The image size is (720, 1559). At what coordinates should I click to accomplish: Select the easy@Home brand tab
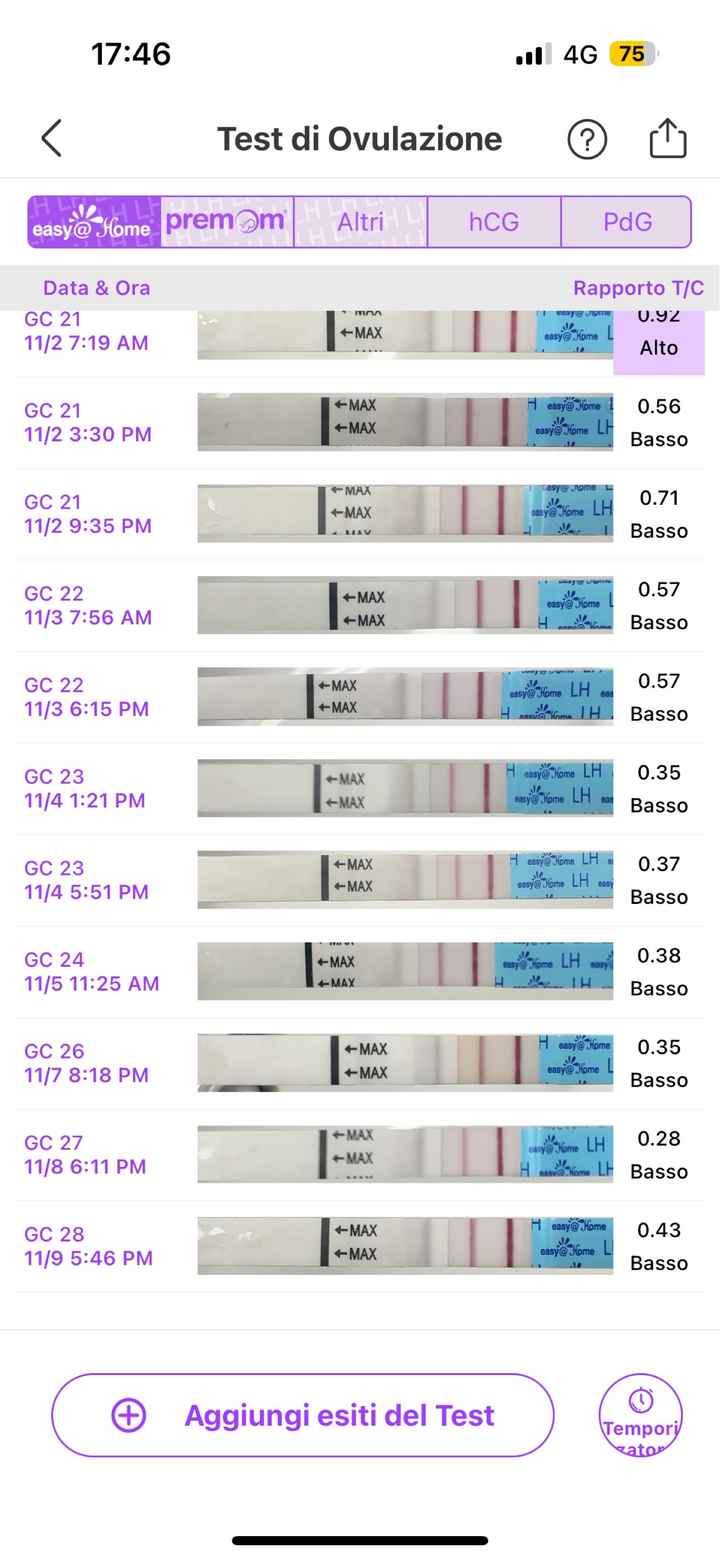point(94,222)
